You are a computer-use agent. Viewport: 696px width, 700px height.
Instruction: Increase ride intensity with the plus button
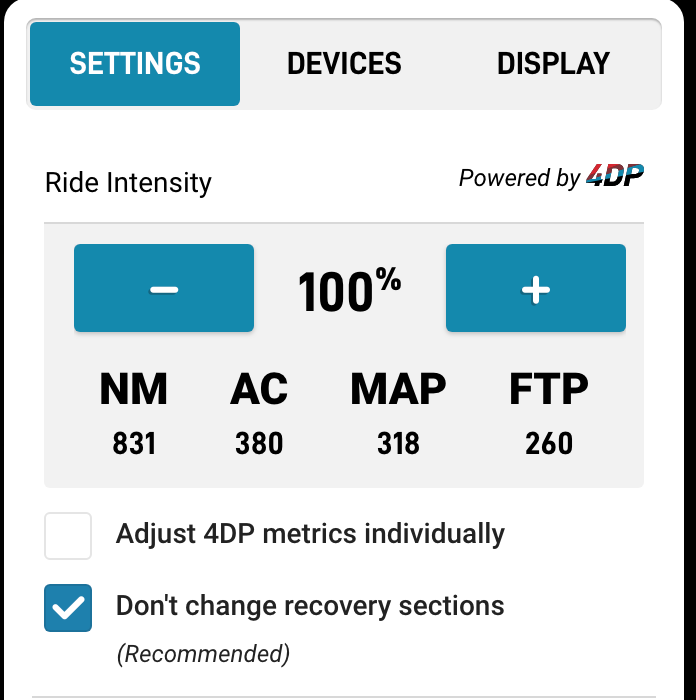click(536, 288)
